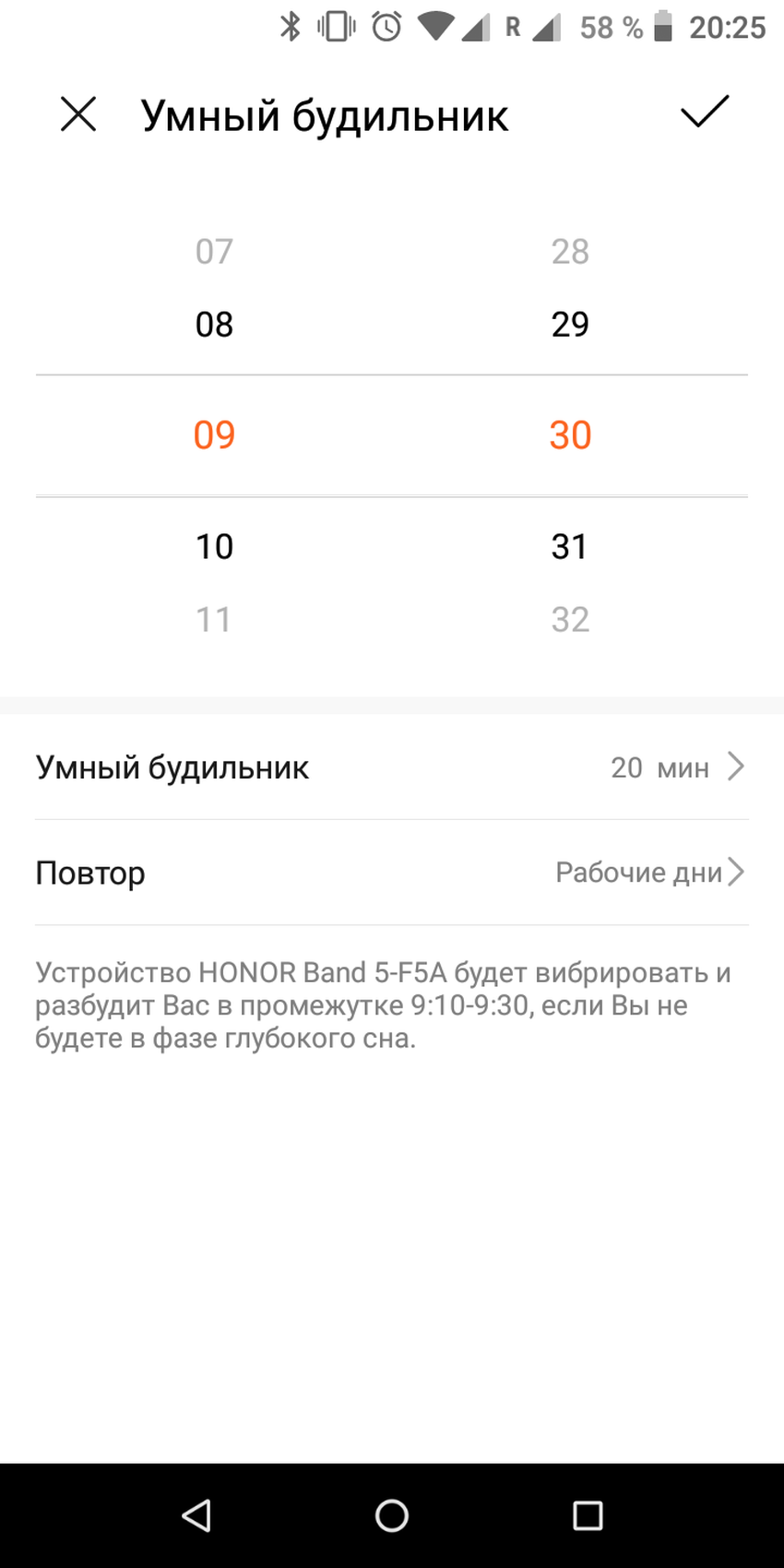Go to the home screen

coord(392,1515)
